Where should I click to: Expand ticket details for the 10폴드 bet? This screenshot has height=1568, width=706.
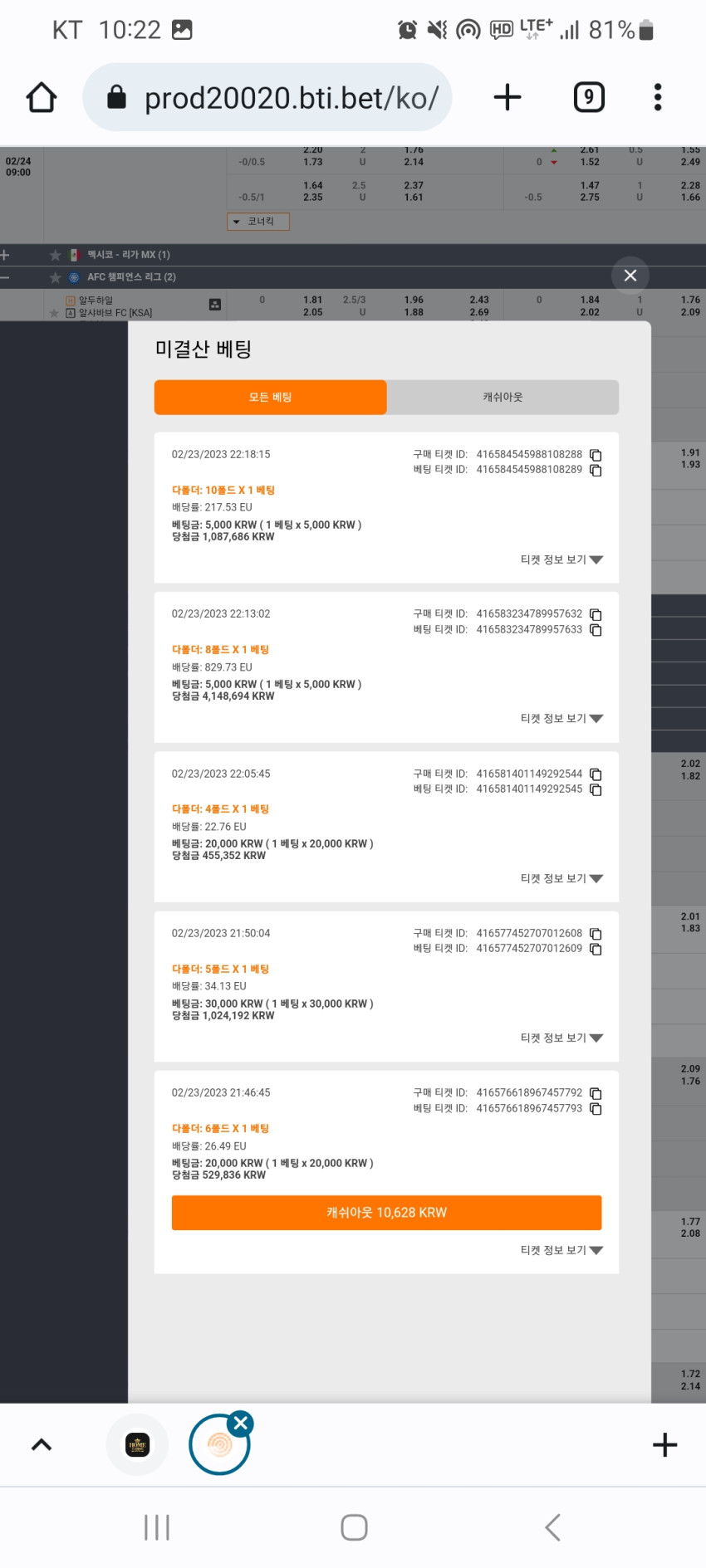tap(561, 559)
